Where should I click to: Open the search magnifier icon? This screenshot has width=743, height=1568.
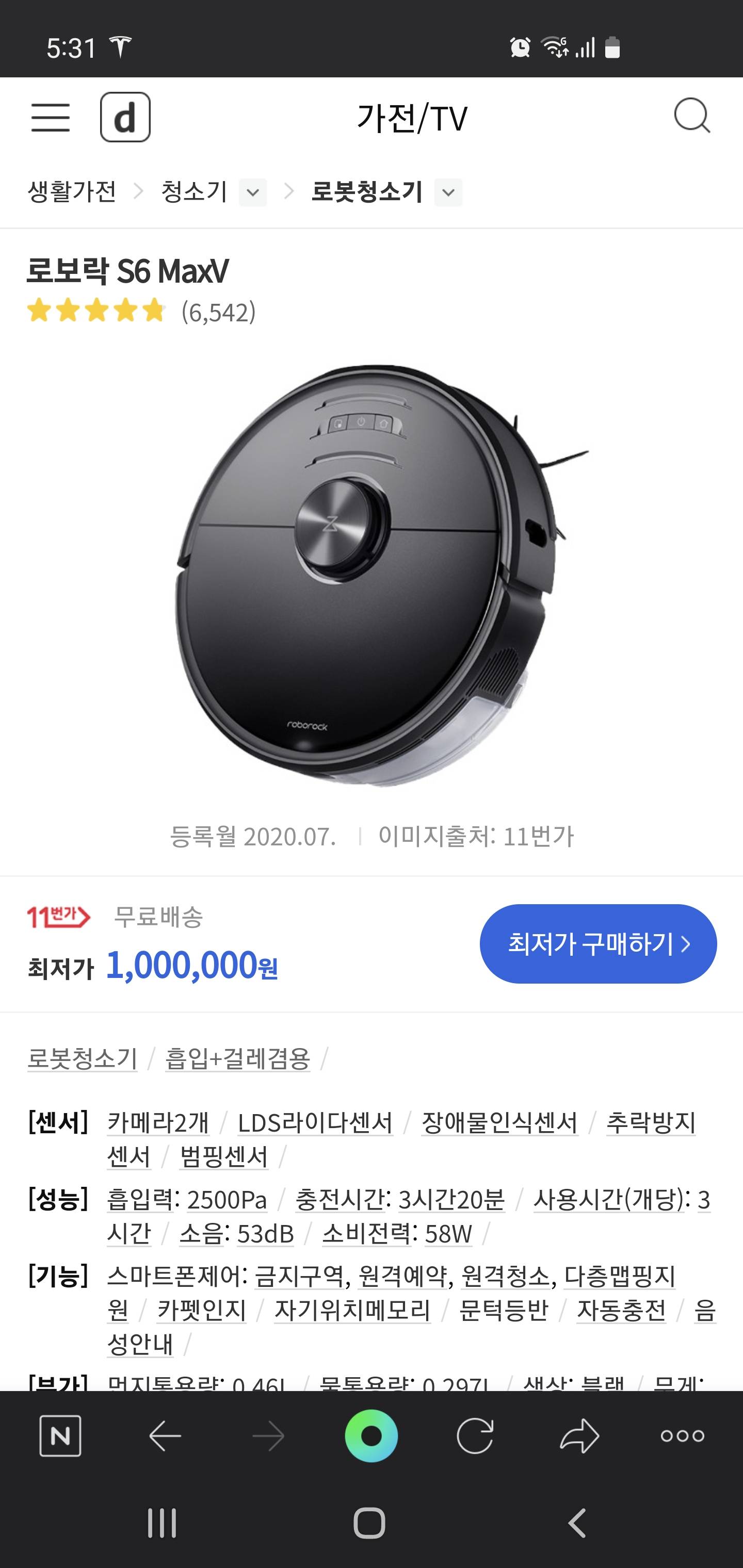tap(692, 116)
